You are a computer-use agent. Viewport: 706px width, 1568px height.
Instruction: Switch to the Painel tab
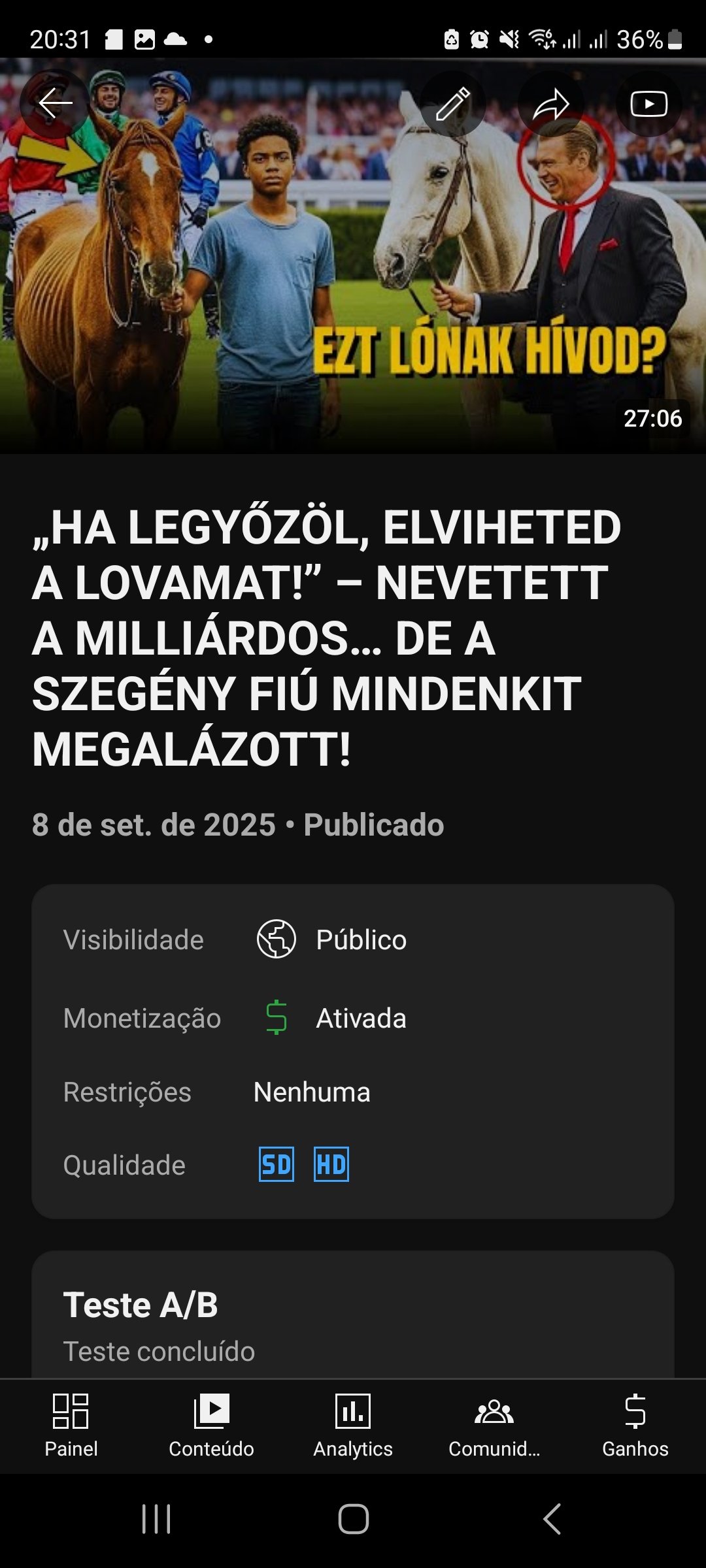[x=71, y=1426]
